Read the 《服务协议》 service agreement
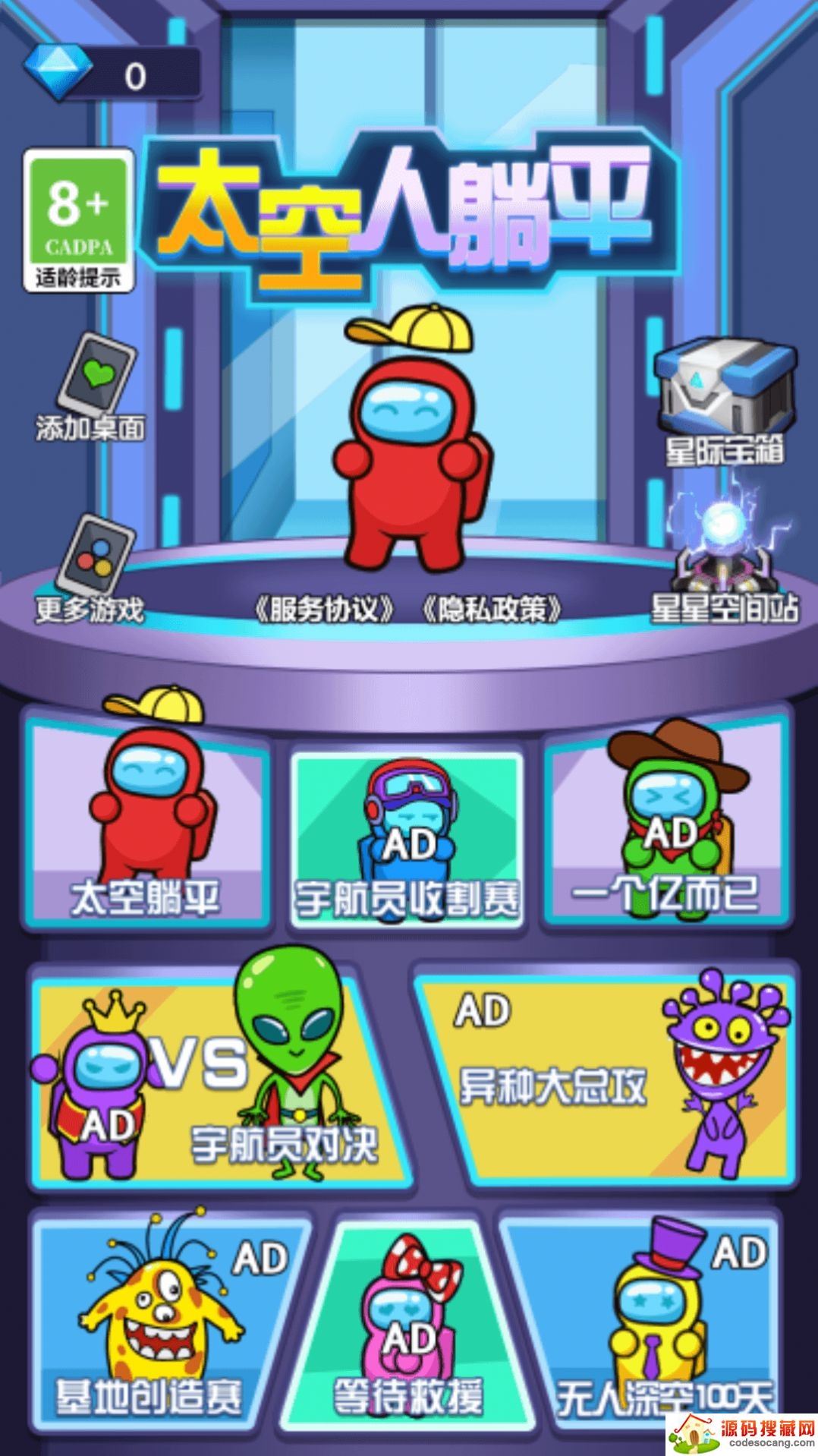The width and height of the screenshot is (818, 1456). (x=326, y=609)
